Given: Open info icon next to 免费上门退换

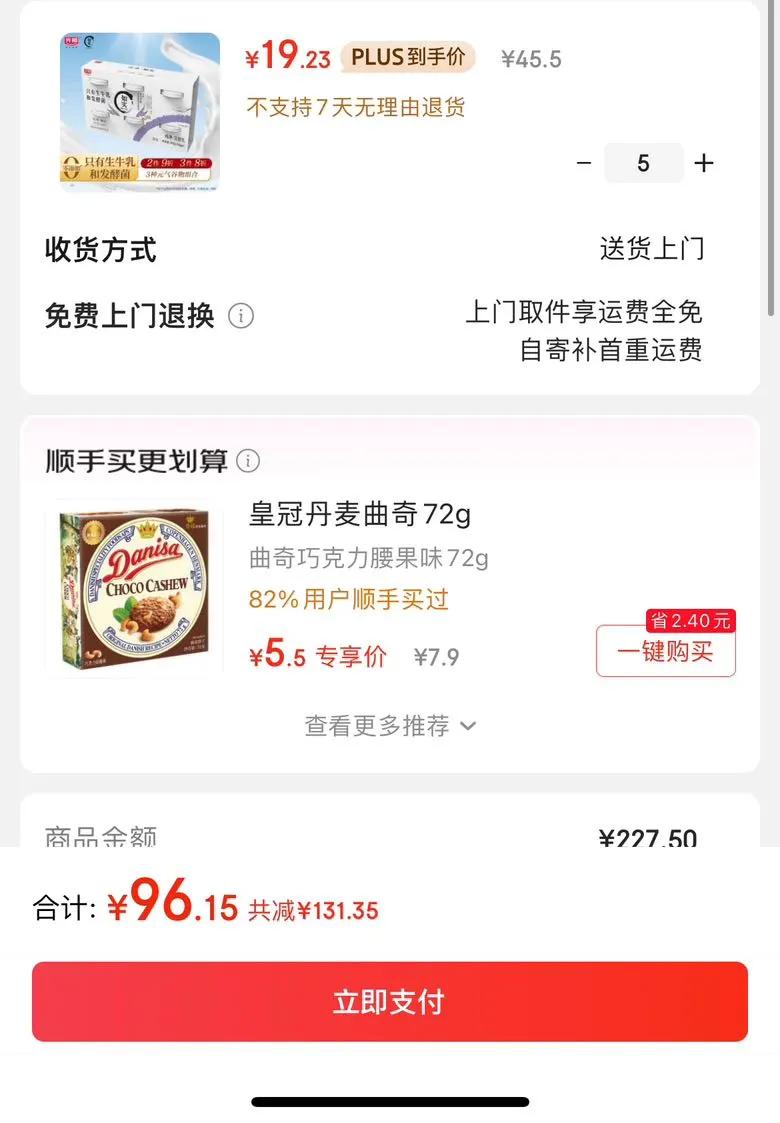Looking at the screenshot, I should click(241, 316).
